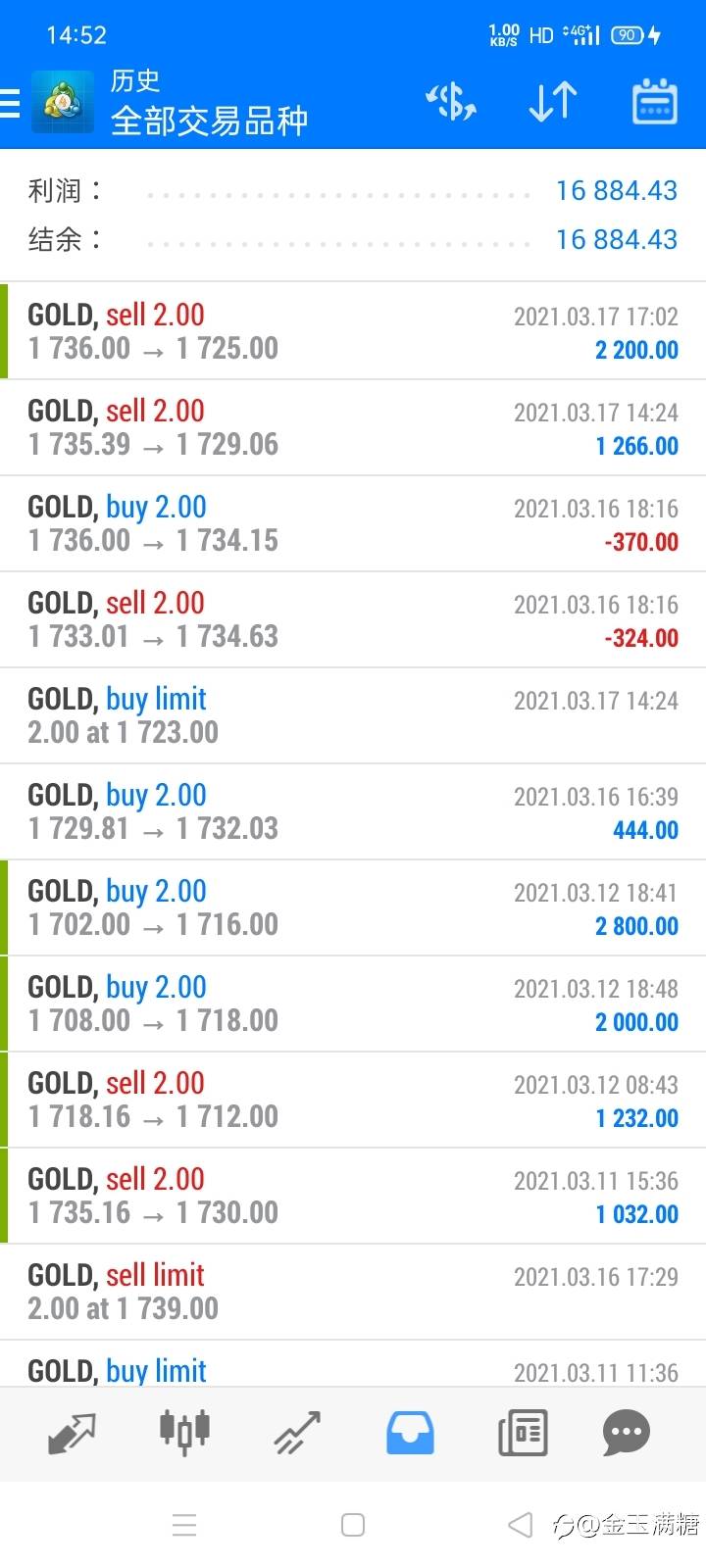The height and width of the screenshot is (1568, 706).
Task: Open the hamburger menu drawer
Action: coord(10,103)
